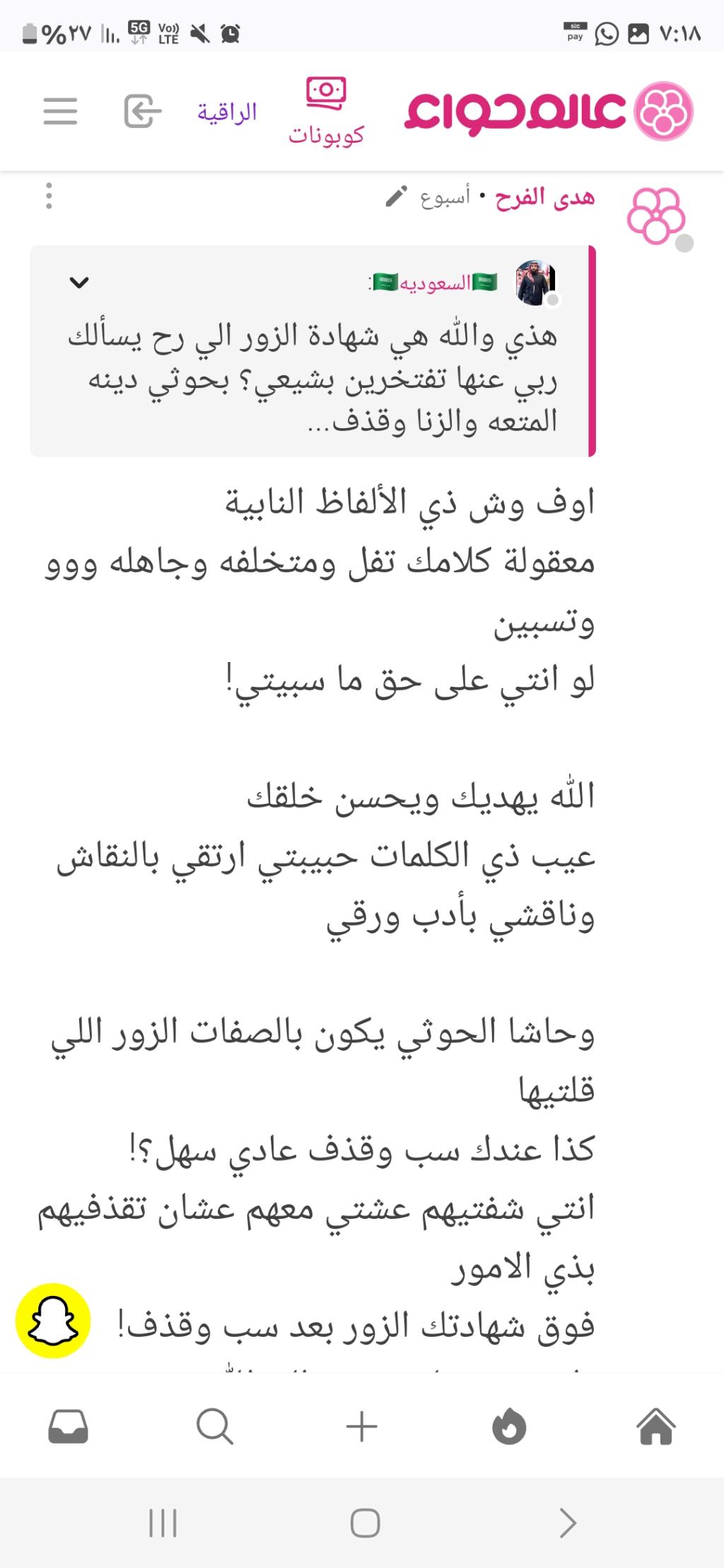Create a new post with plus
724x1568 pixels.
(x=362, y=1426)
